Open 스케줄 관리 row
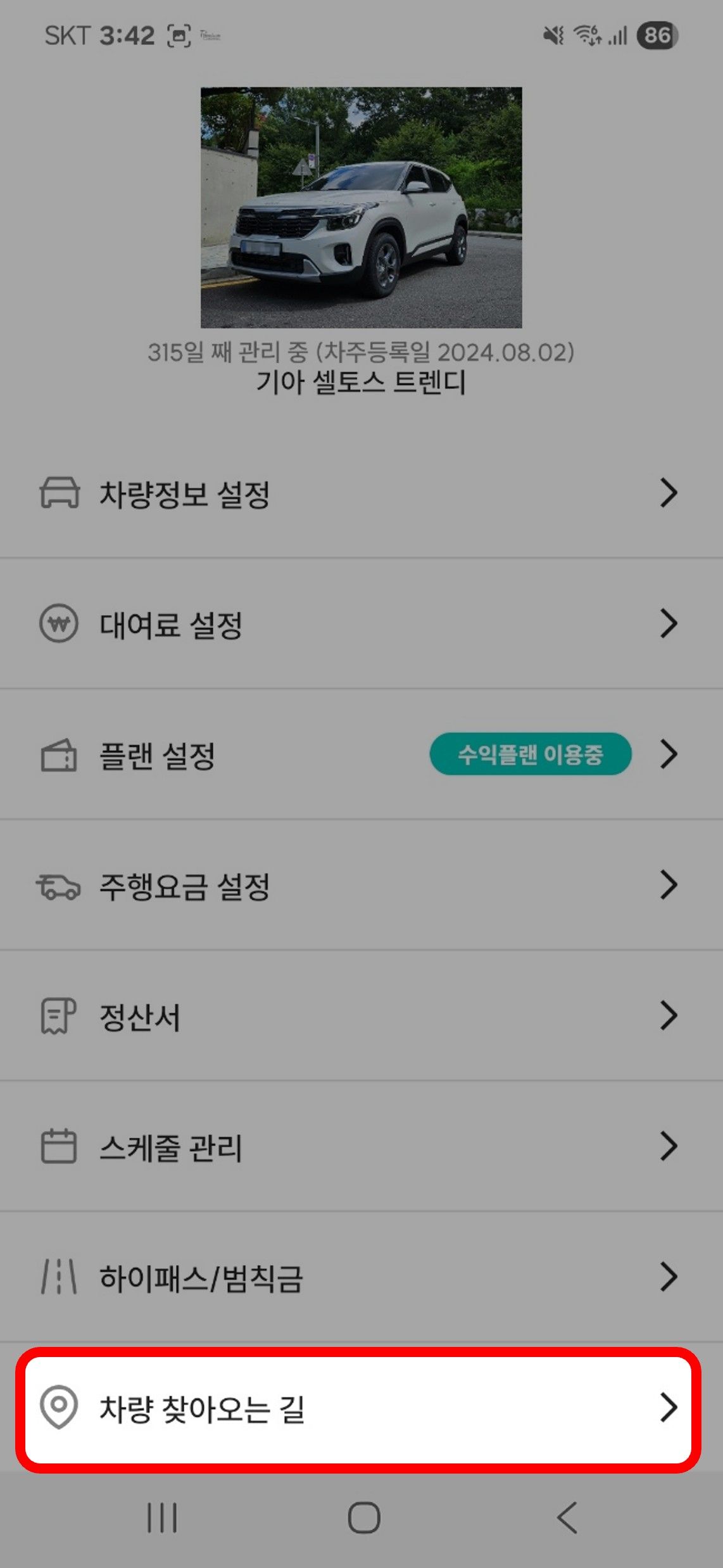 pyautogui.click(x=361, y=1146)
